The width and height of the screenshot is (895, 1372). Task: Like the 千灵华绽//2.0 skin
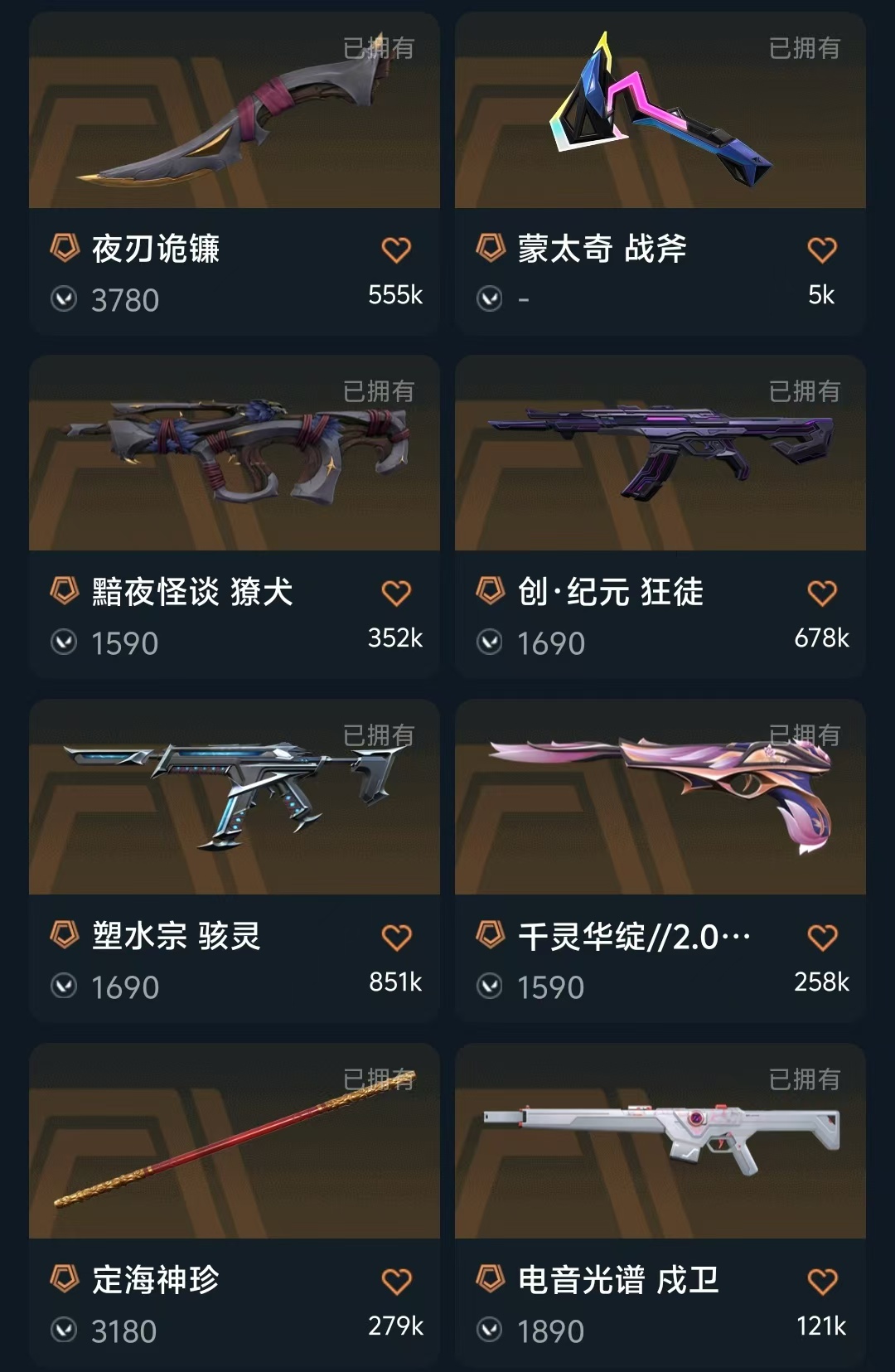[x=822, y=938]
